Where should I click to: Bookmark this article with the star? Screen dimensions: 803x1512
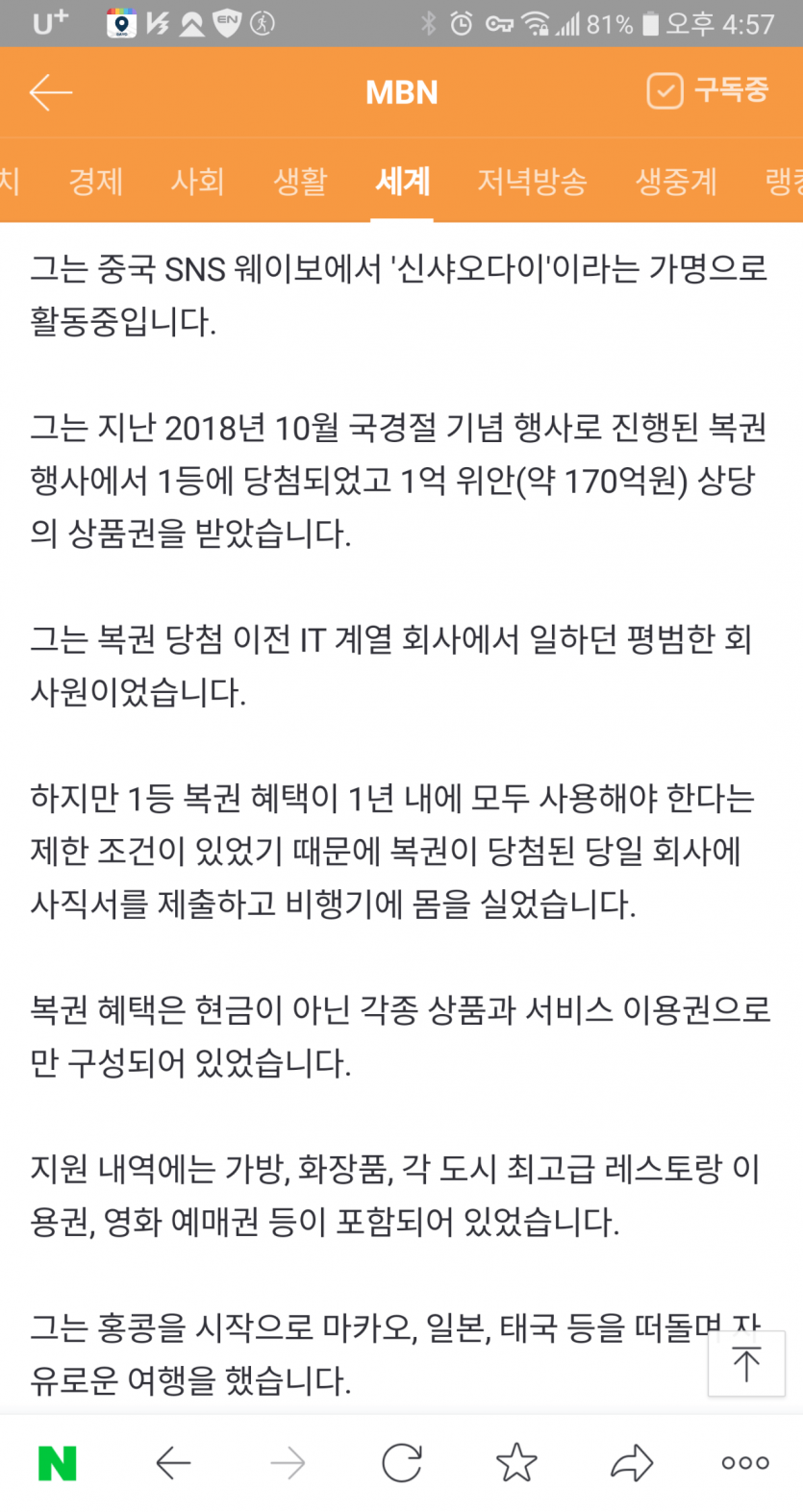point(516,1463)
